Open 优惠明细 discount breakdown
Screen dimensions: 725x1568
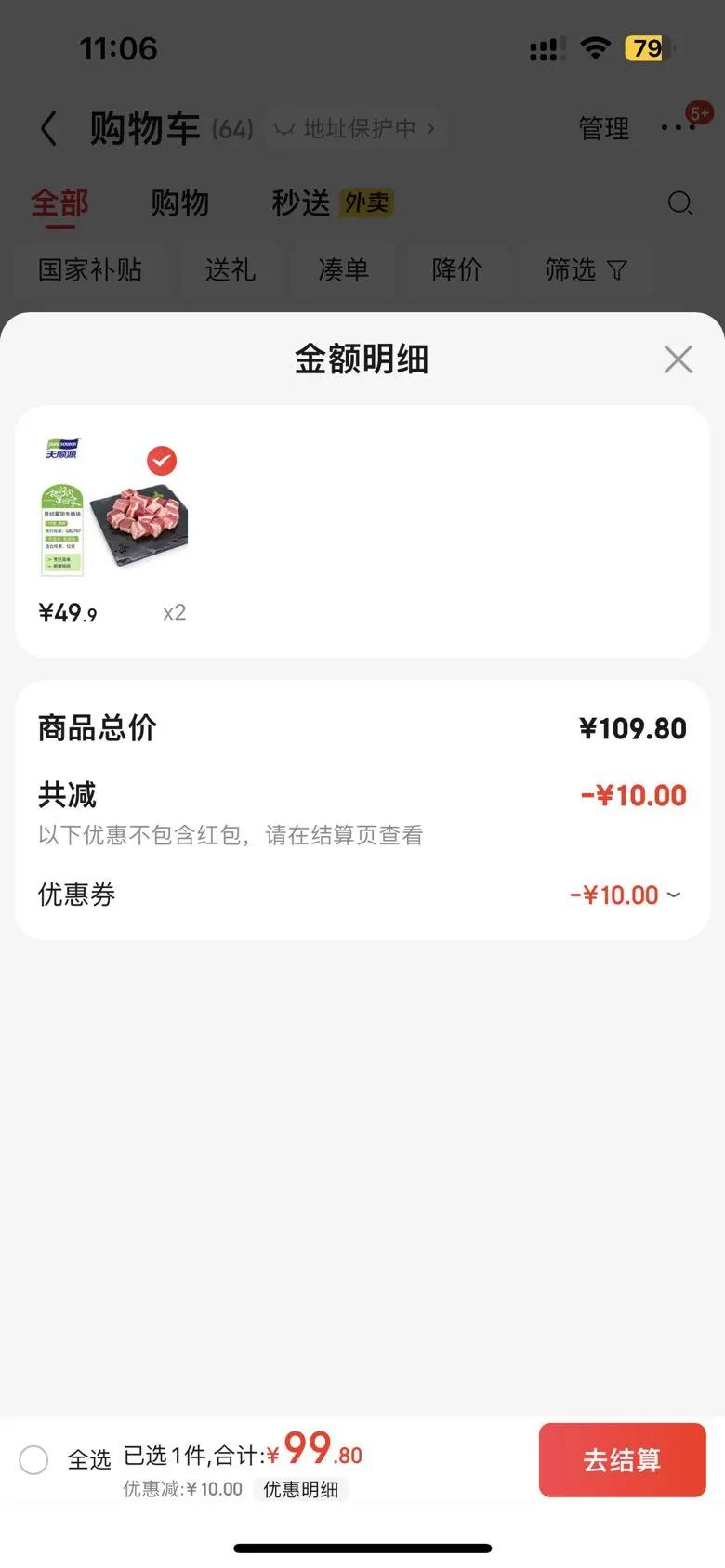point(300,1489)
